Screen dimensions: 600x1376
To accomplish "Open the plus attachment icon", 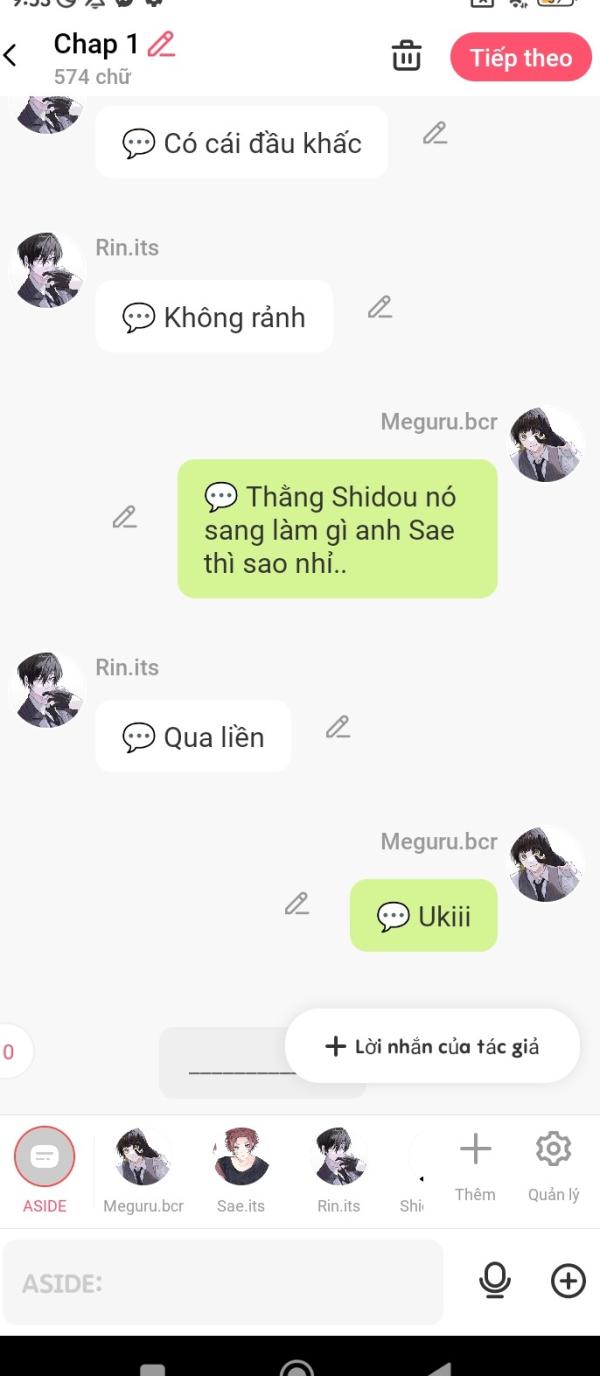I will (x=568, y=1281).
